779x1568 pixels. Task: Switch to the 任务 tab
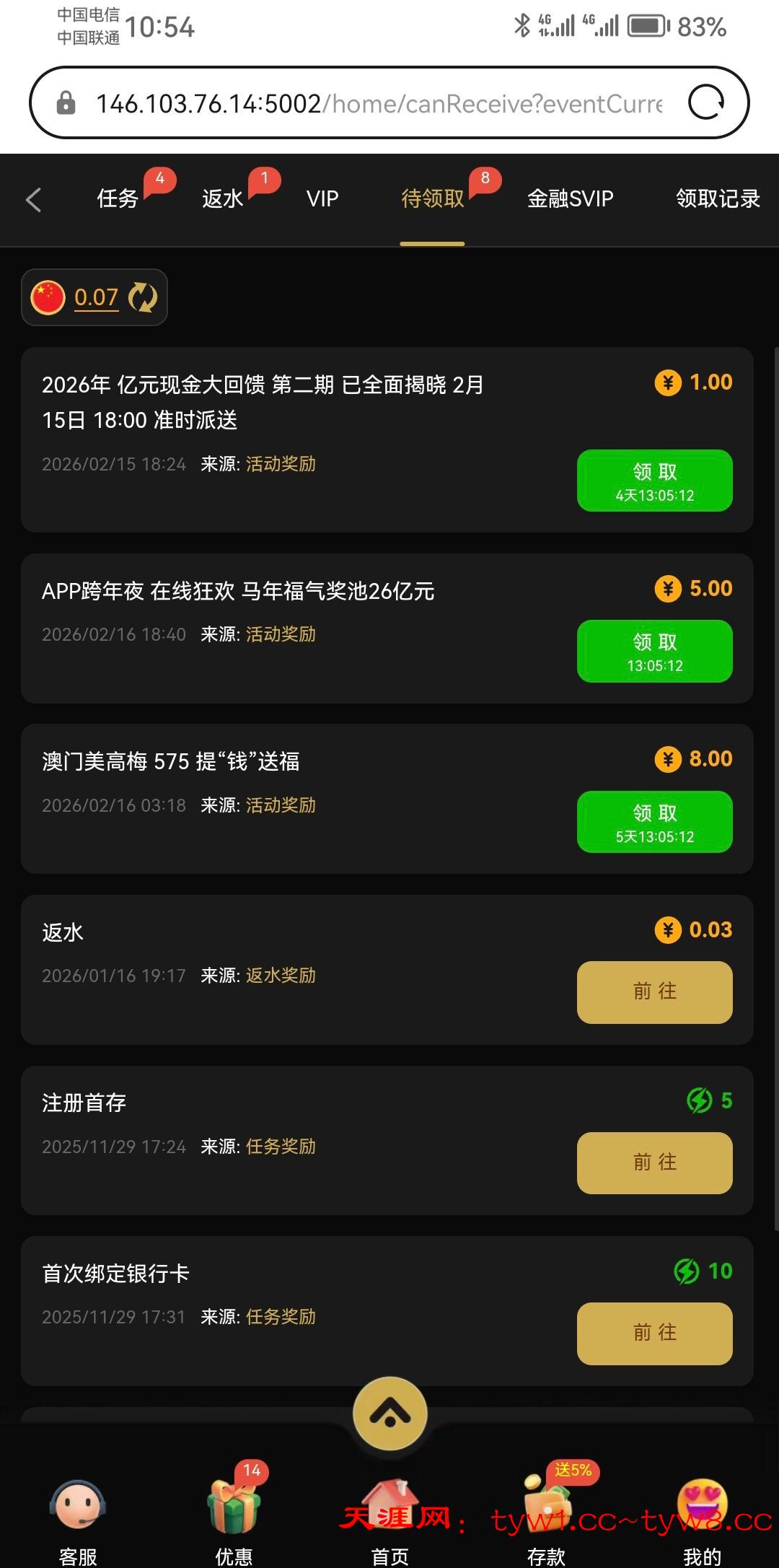point(118,198)
